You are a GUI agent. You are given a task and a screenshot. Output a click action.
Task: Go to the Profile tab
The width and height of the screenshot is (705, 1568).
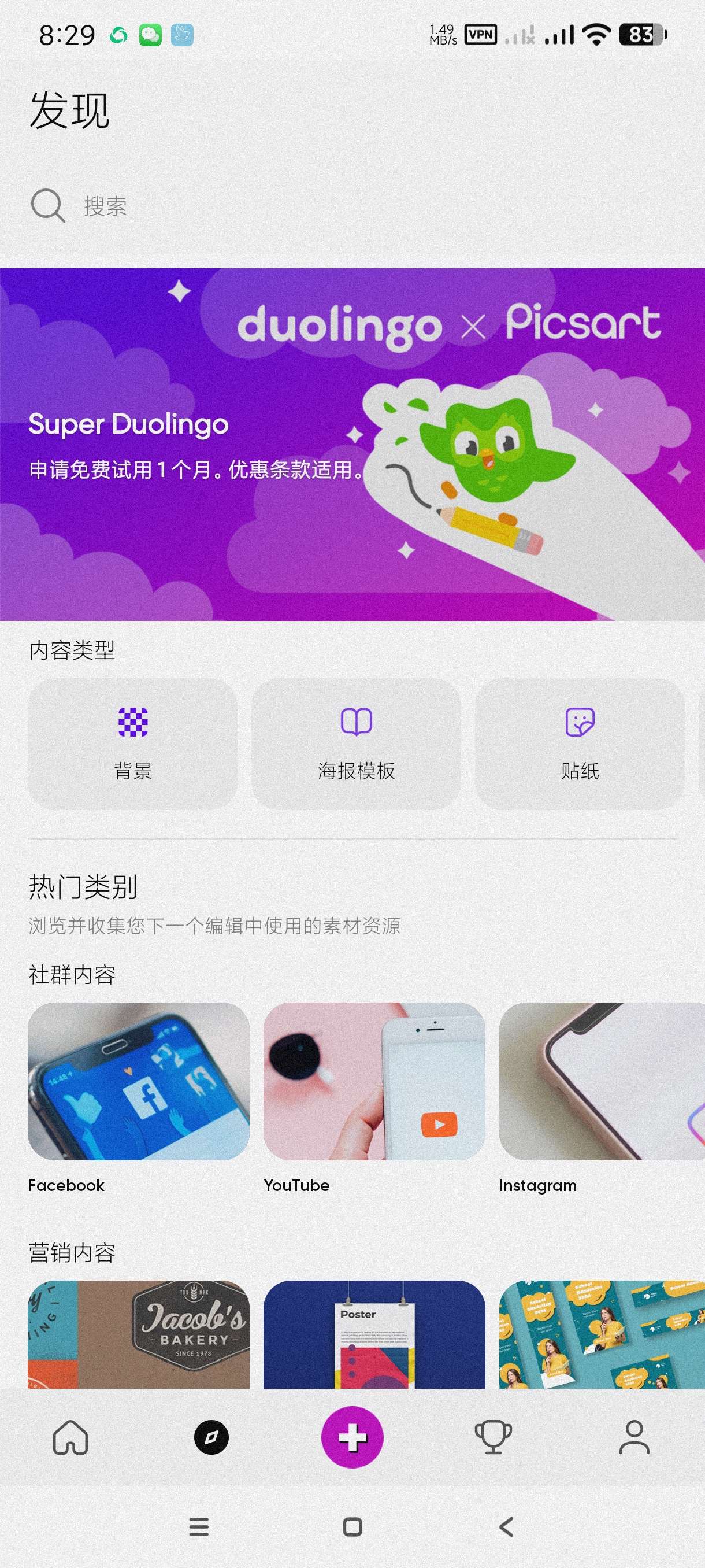coord(634,1438)
